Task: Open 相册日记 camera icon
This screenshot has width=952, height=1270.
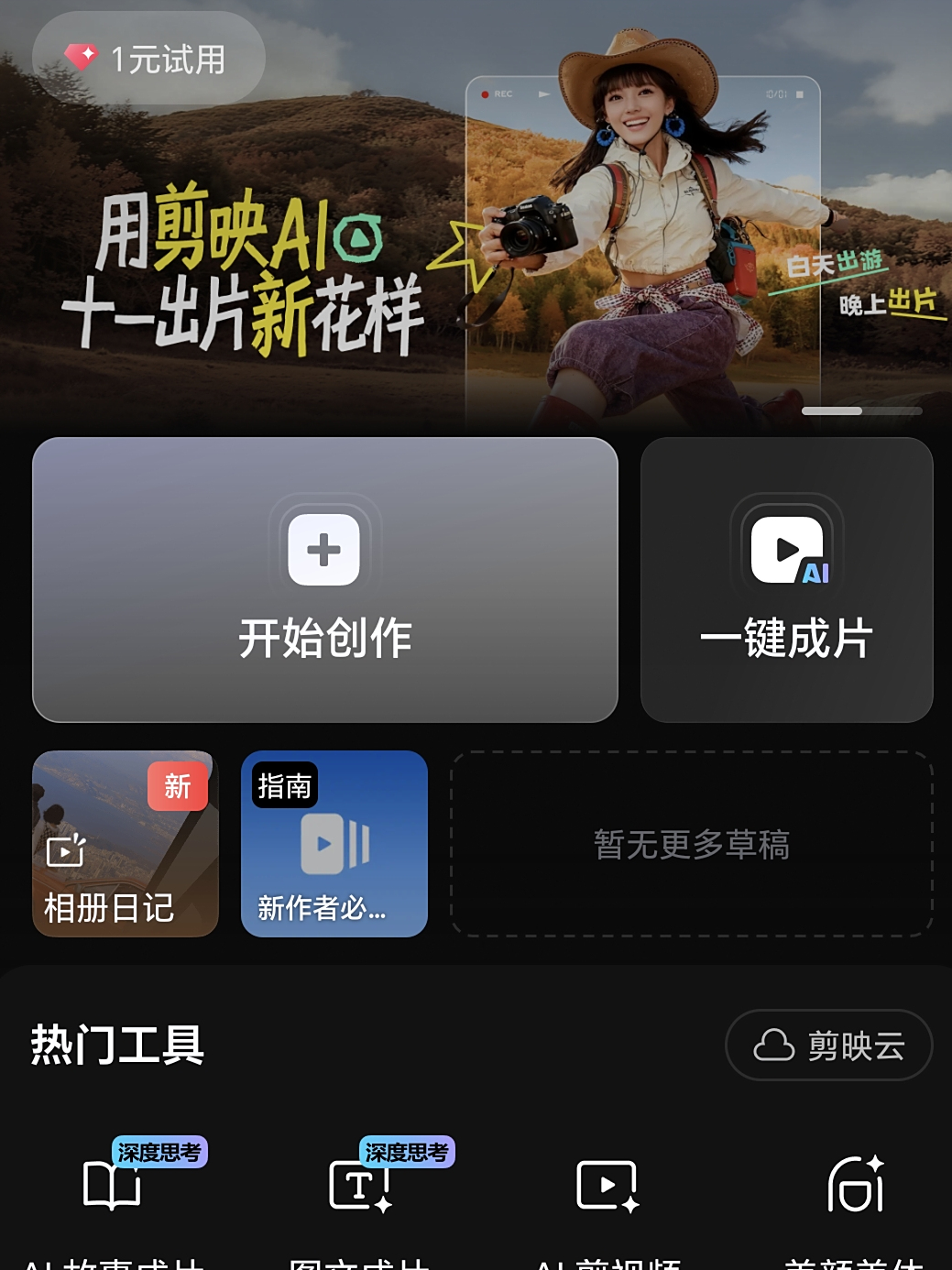Action: tap(63, 853)
